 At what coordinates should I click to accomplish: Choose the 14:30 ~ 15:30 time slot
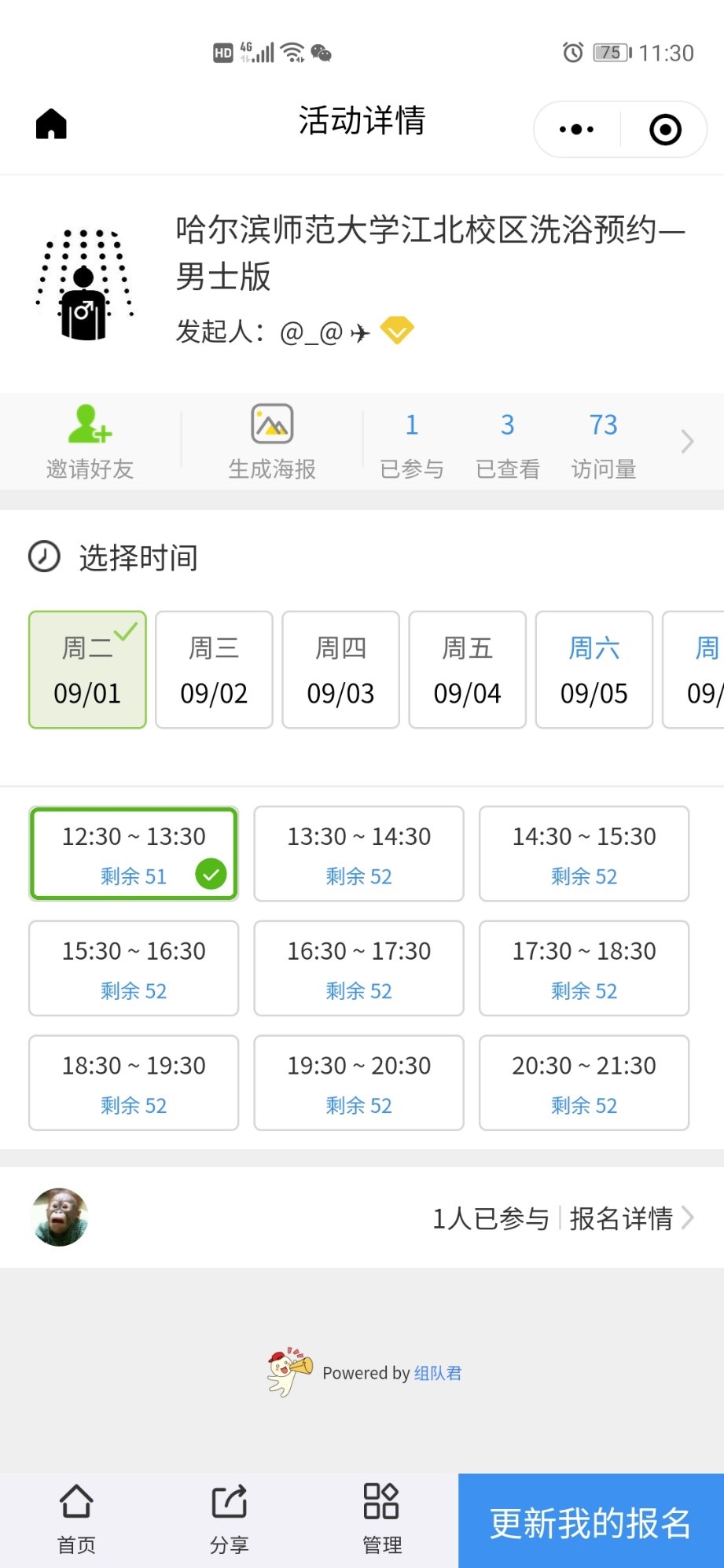coord(584,854)
